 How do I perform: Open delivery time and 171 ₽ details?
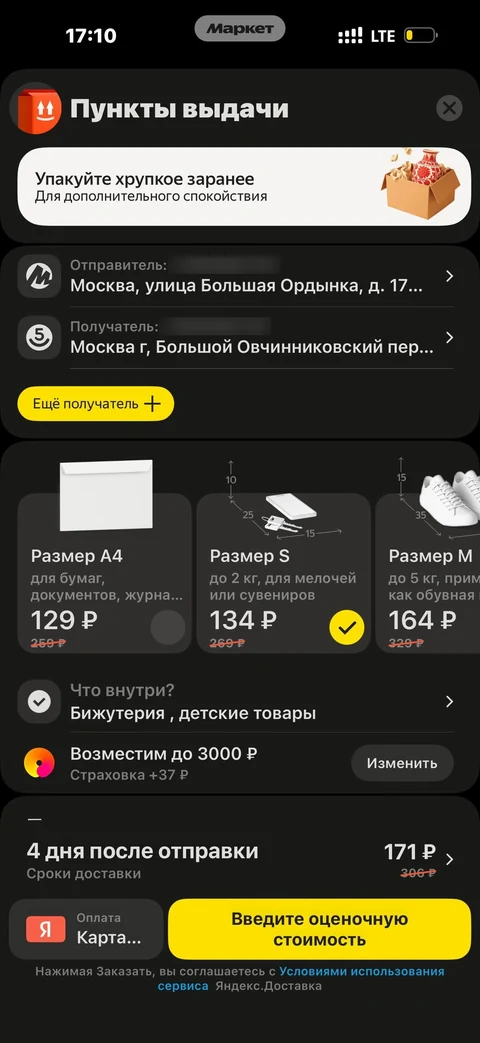pyautogui.click(x=239, y=861)
